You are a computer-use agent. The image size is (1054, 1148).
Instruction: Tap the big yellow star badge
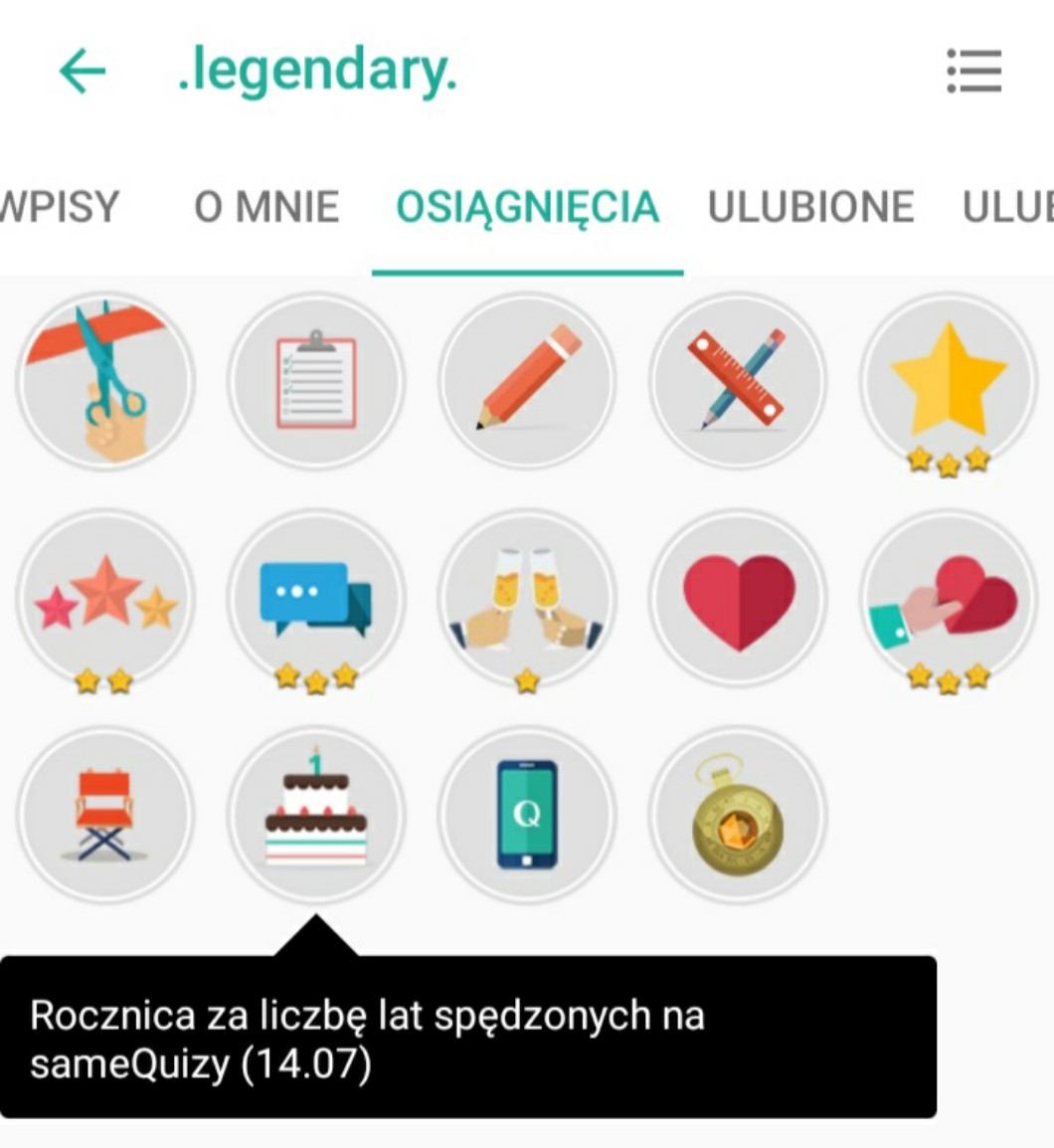949,381
